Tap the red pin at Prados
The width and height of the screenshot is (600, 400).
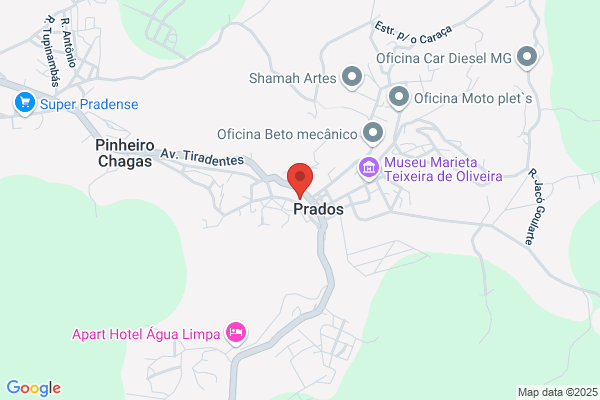pos(300,181)
